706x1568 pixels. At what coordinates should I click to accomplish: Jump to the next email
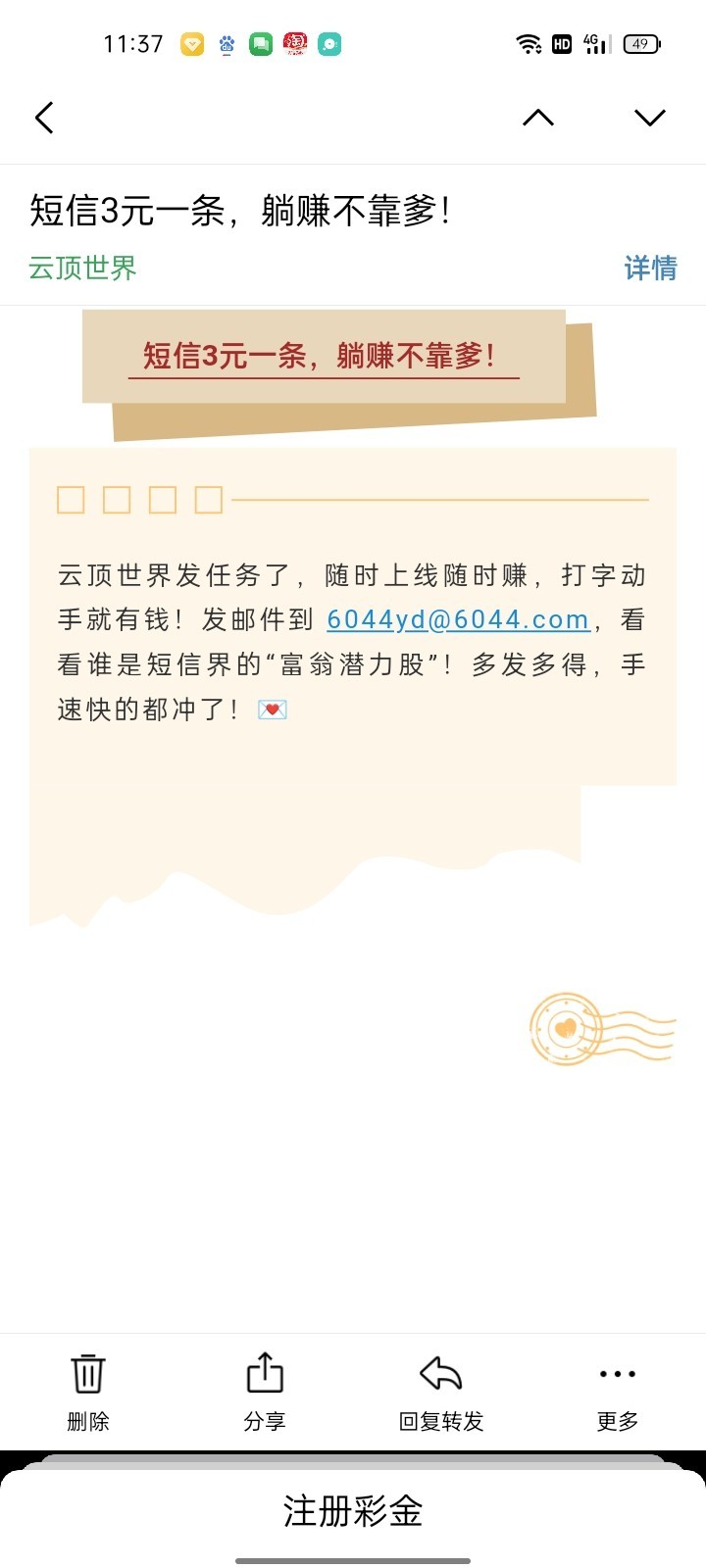(x=649, y=118)
